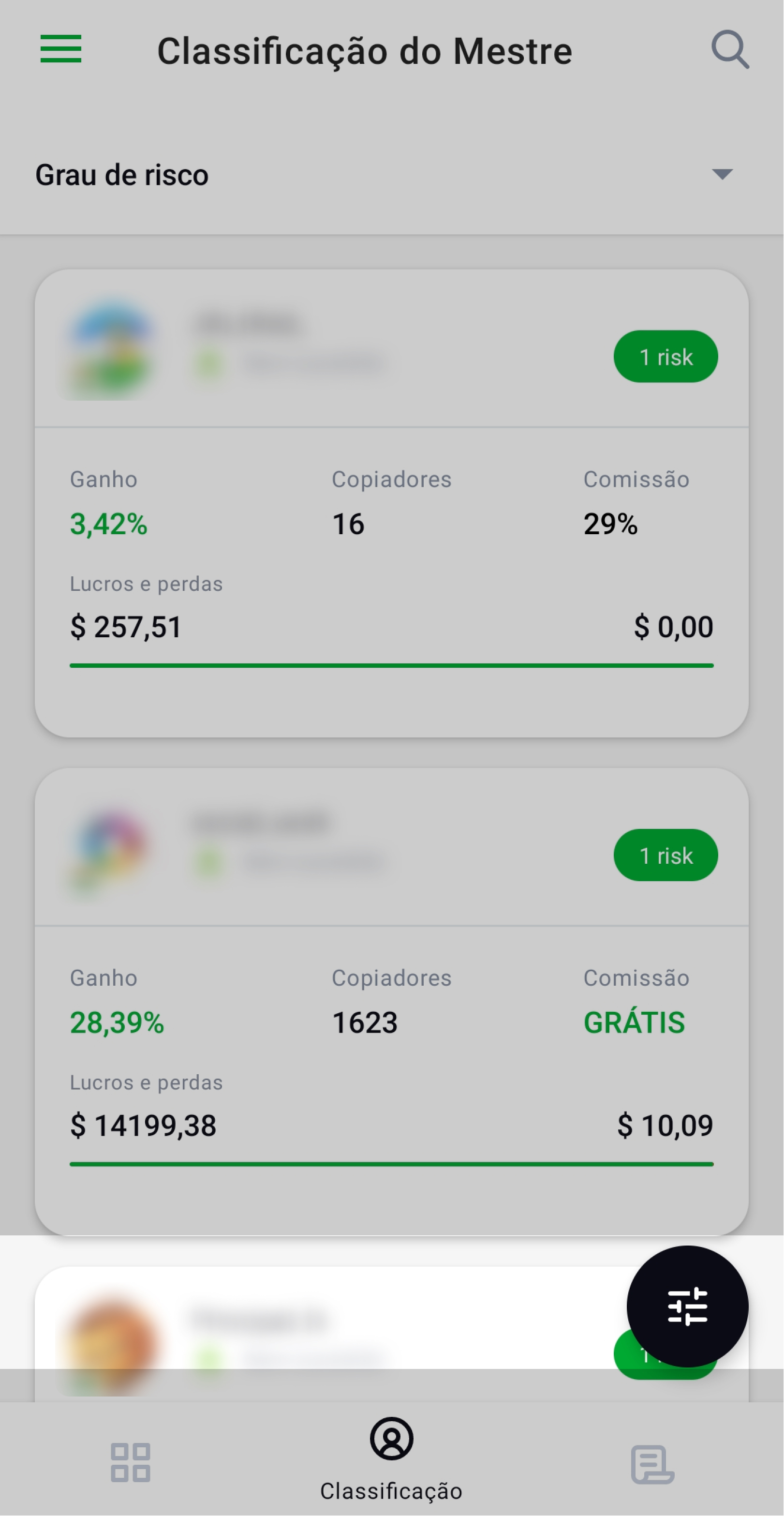Switch to the document history tab
This screenshot has height=1517, width=784.
coord(652,1464)
